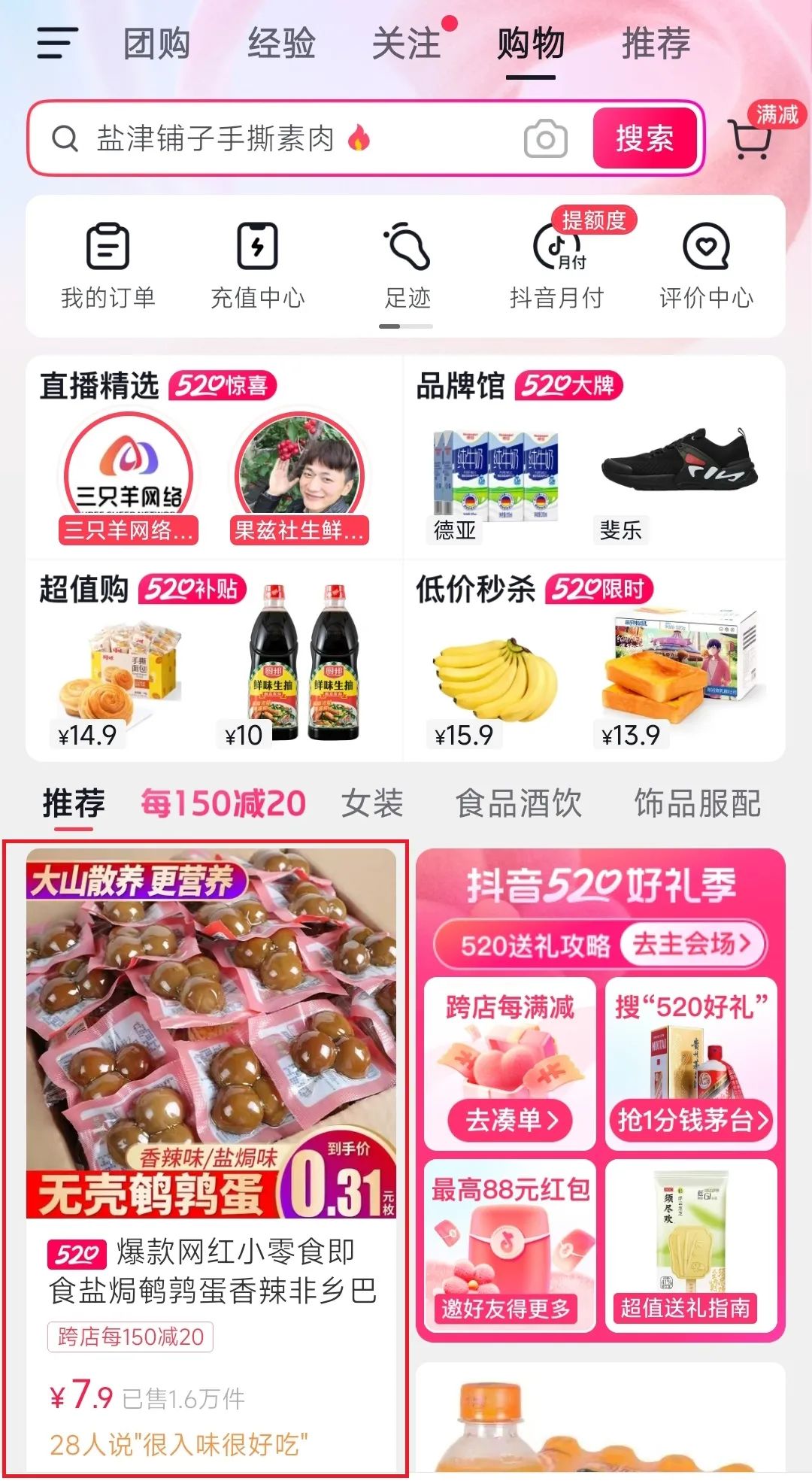The image size is (812, 1484).
Task: Click 抢1分钱茅台 promotion
Action: coord(690,1121)
